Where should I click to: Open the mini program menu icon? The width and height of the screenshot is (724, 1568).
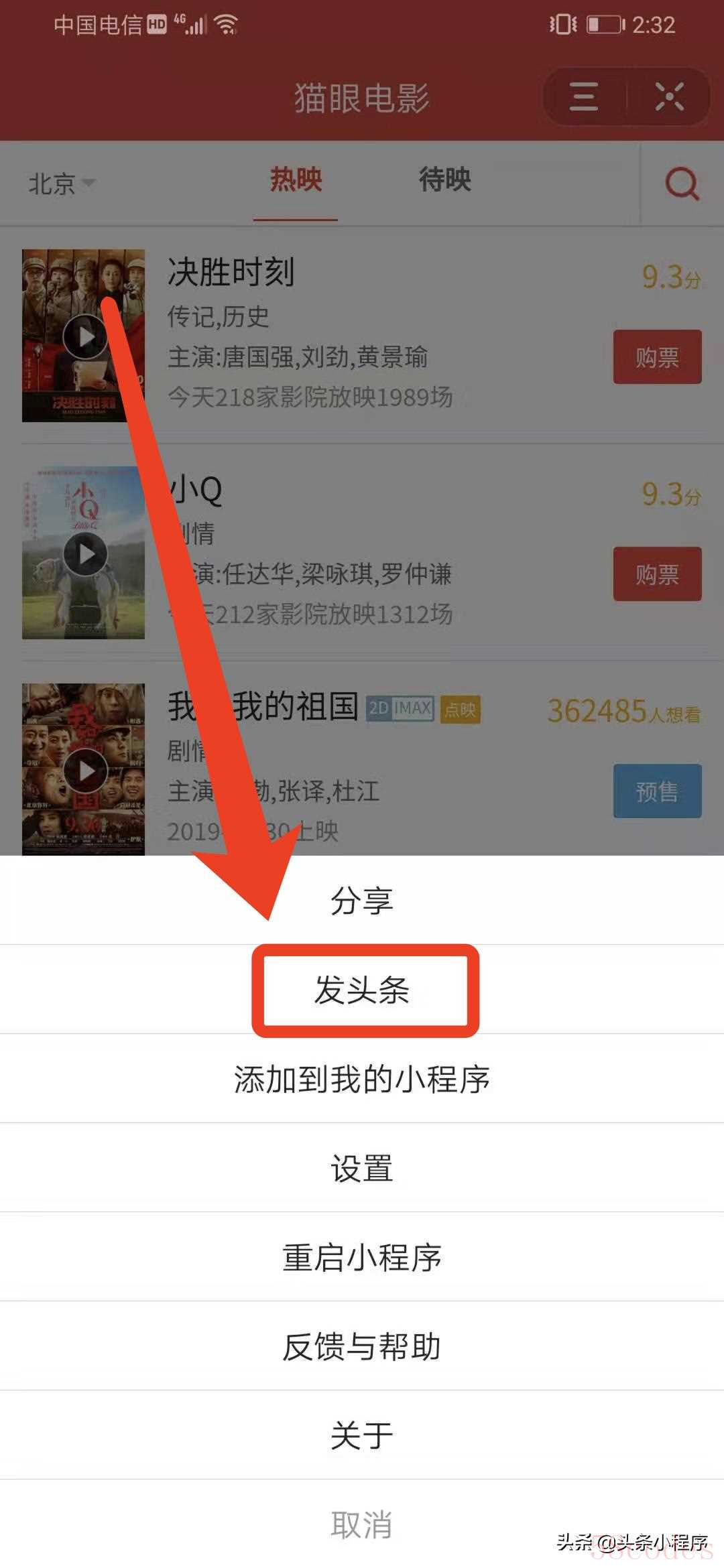click(x=584, y=97)
